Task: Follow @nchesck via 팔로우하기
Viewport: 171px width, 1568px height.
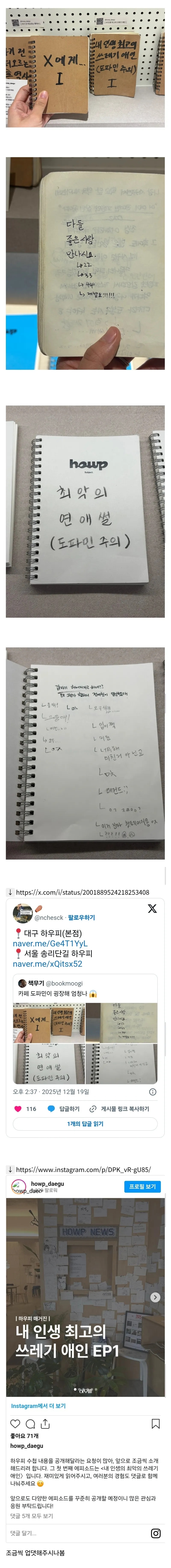Action: tap(81, 917)
